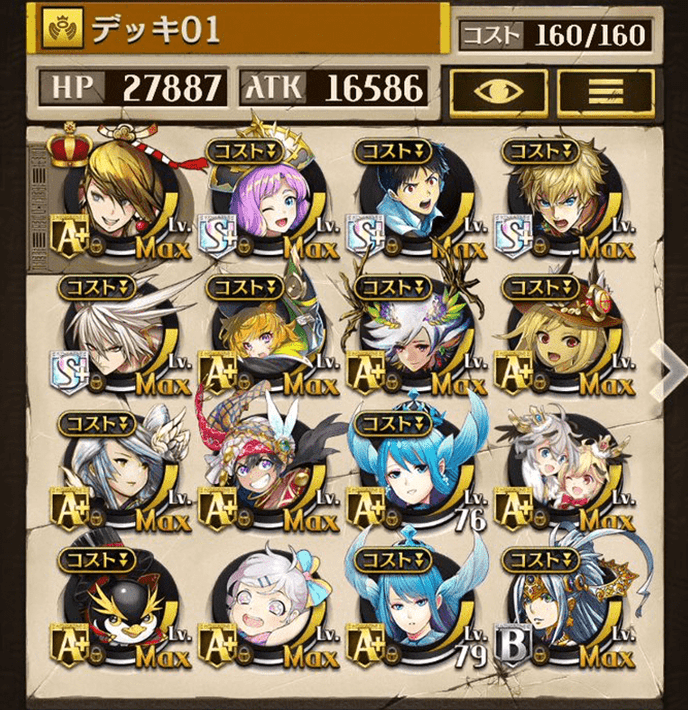Select the white-haired S+ character
The height and width of the screenshot is (710, 688).
118,335
